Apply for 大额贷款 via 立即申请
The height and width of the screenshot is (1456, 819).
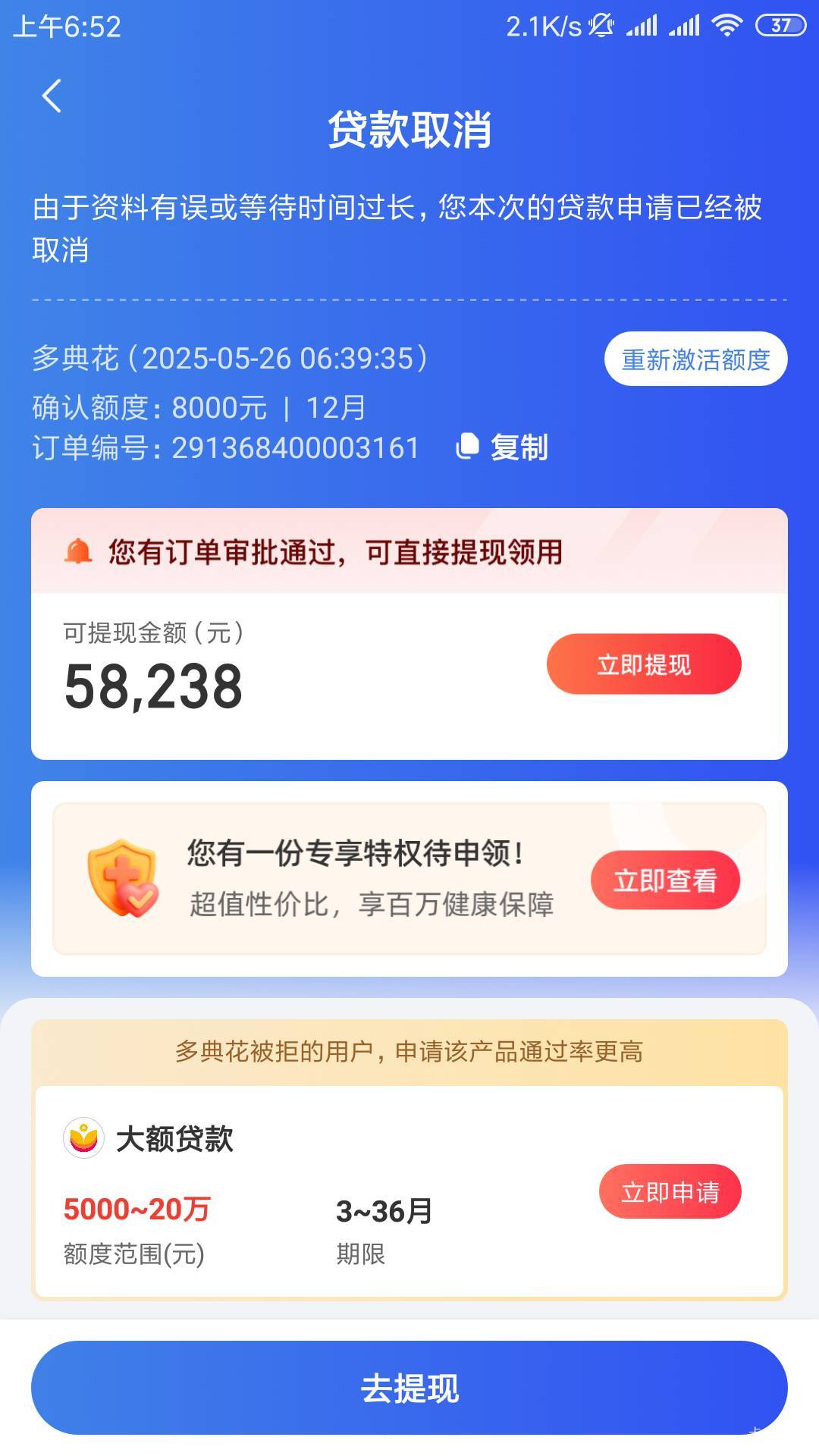[x=670, y=1192]
